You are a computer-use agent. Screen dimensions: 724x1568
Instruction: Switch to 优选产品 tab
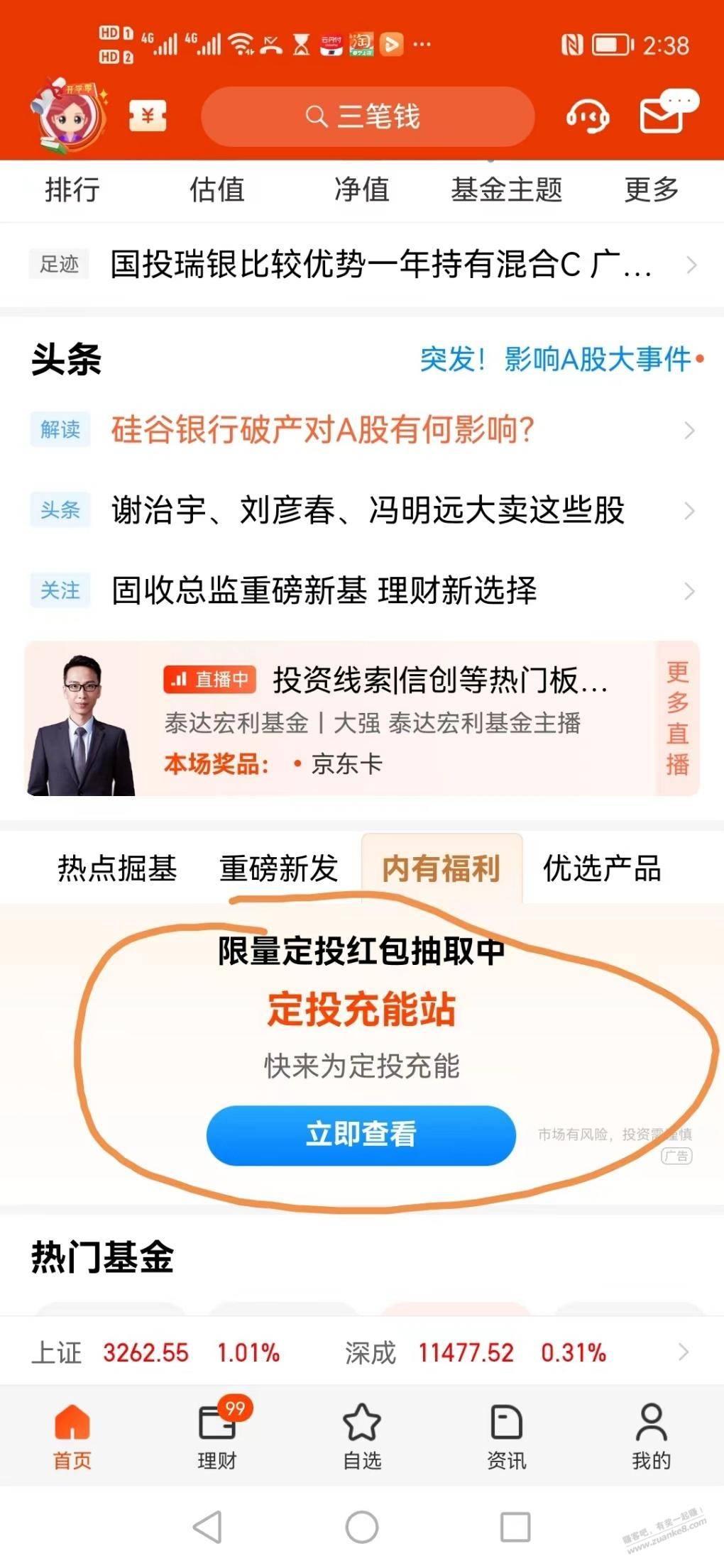click(602, 868)
